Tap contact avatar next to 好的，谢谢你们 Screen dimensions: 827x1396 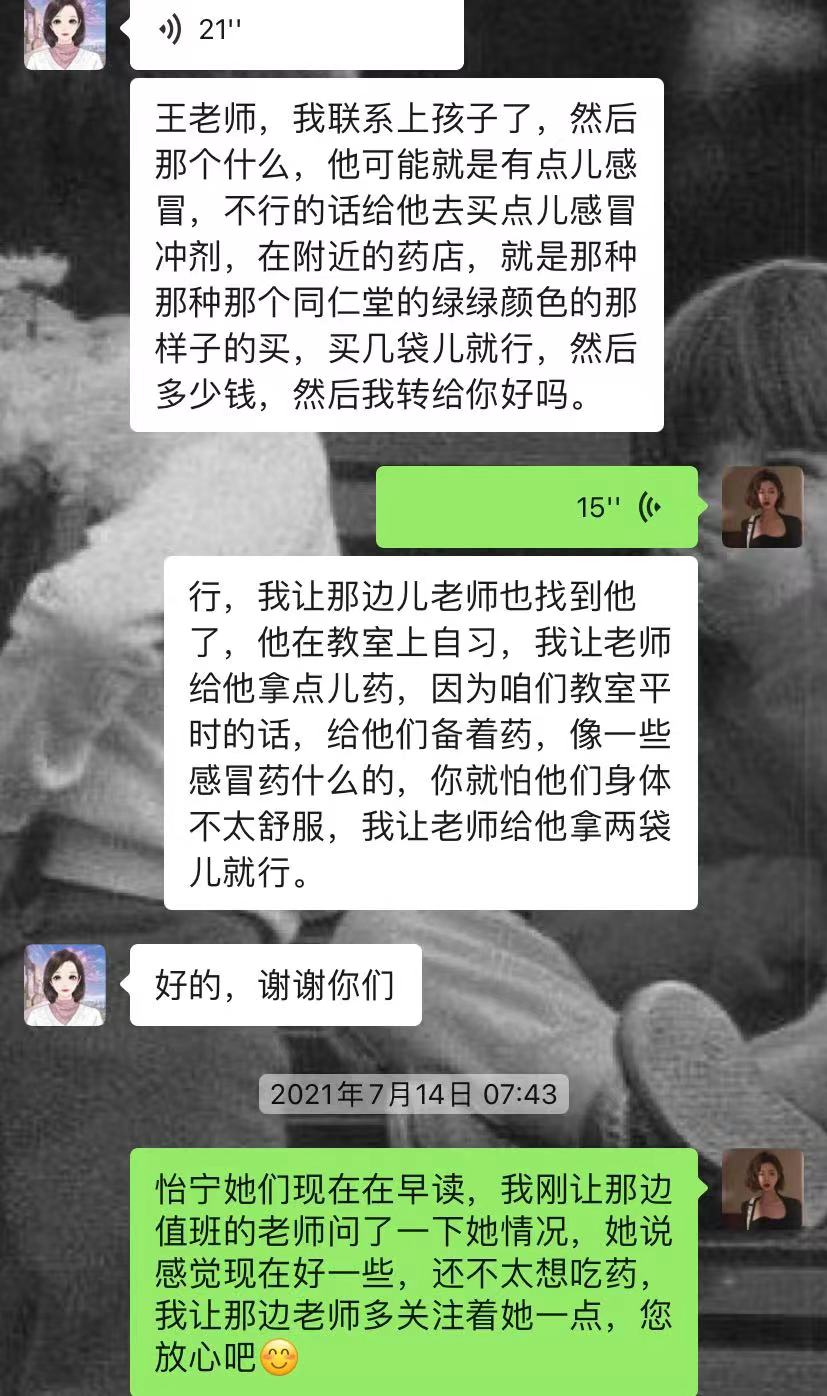coord(65,985)
